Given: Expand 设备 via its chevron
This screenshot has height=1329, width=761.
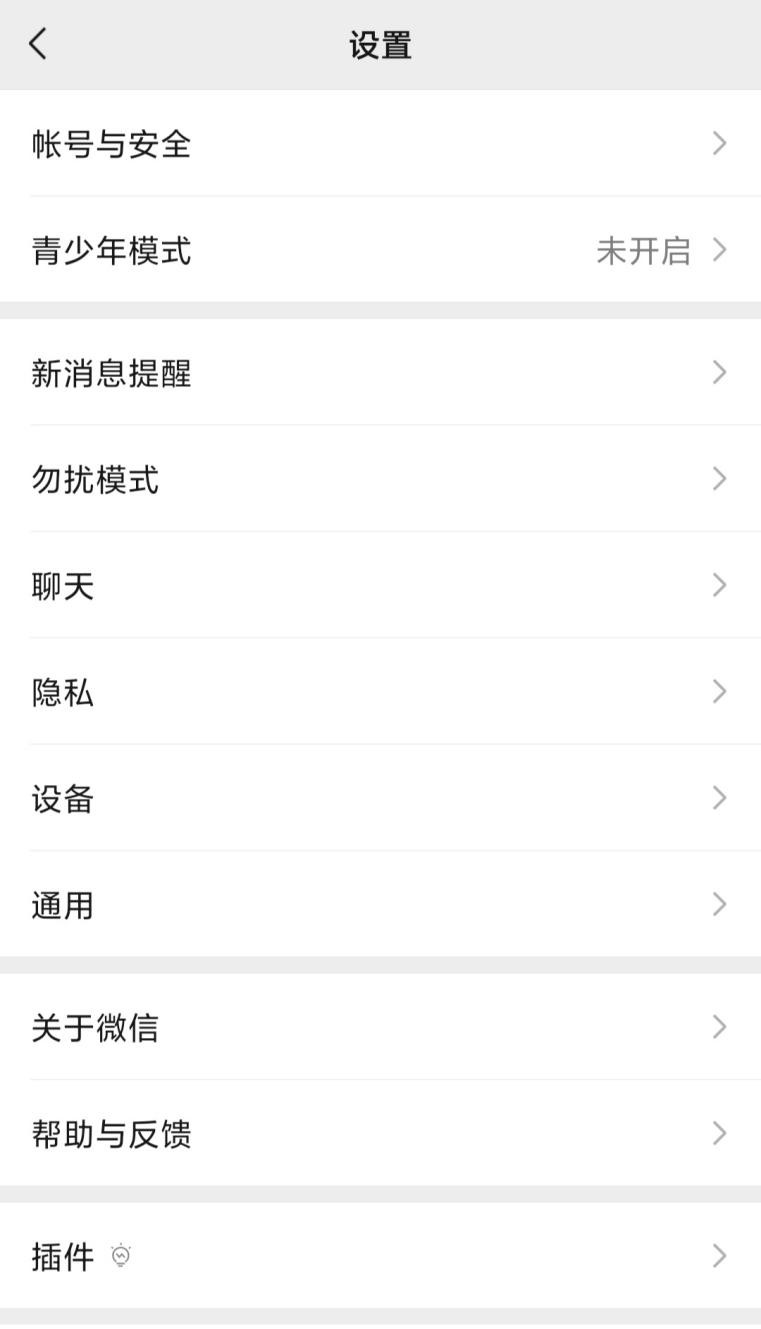Looking at the screenshot, I should coord(719,797).
